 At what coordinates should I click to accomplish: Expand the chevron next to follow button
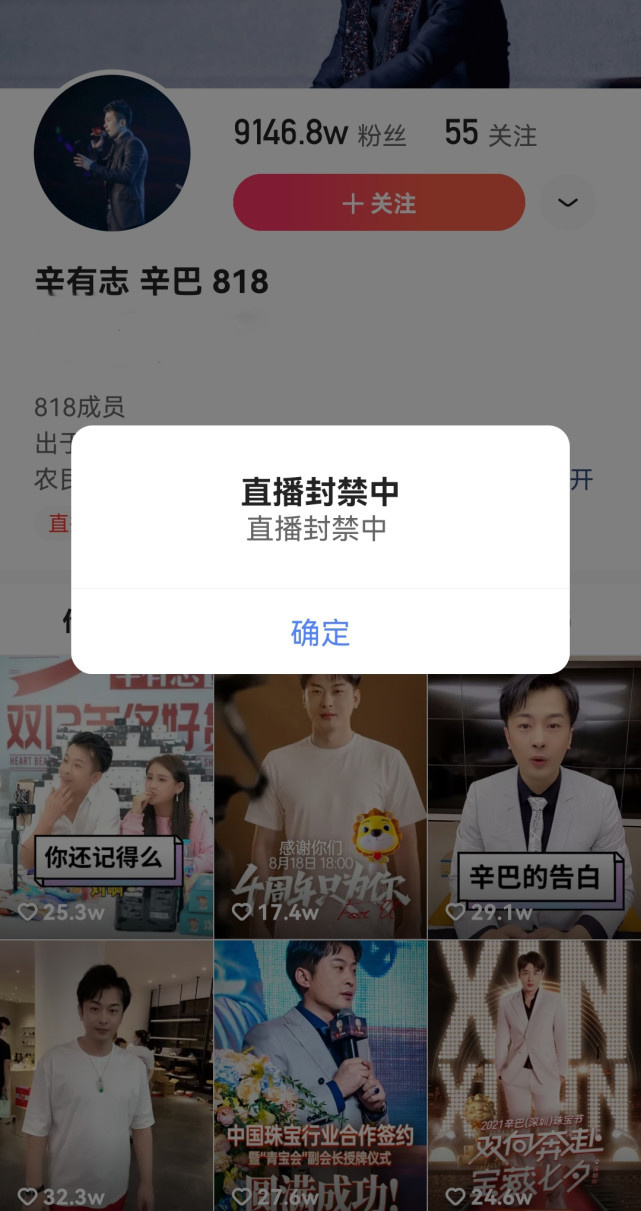point(567,203)
